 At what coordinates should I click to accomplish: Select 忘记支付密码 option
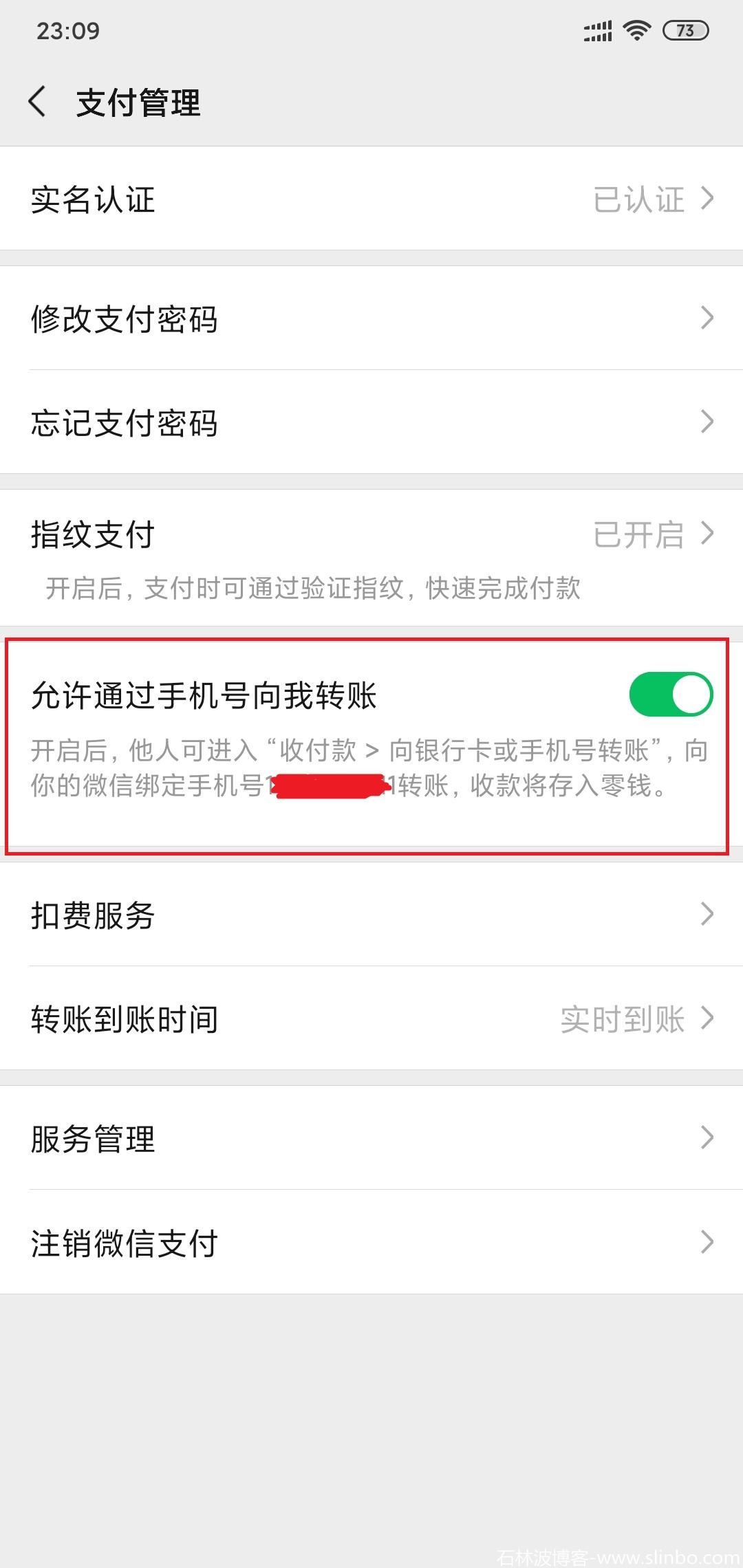[x=371, y=422]
